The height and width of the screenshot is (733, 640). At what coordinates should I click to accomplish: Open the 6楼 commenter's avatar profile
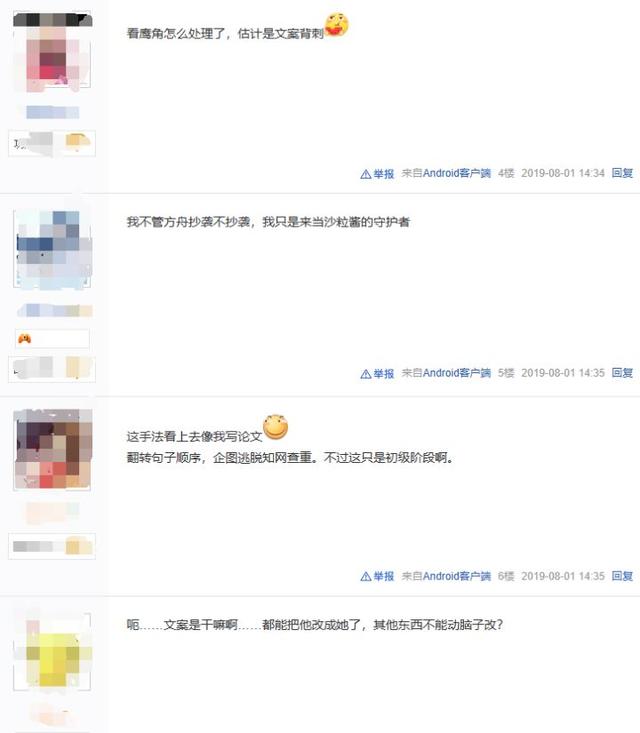53,450
